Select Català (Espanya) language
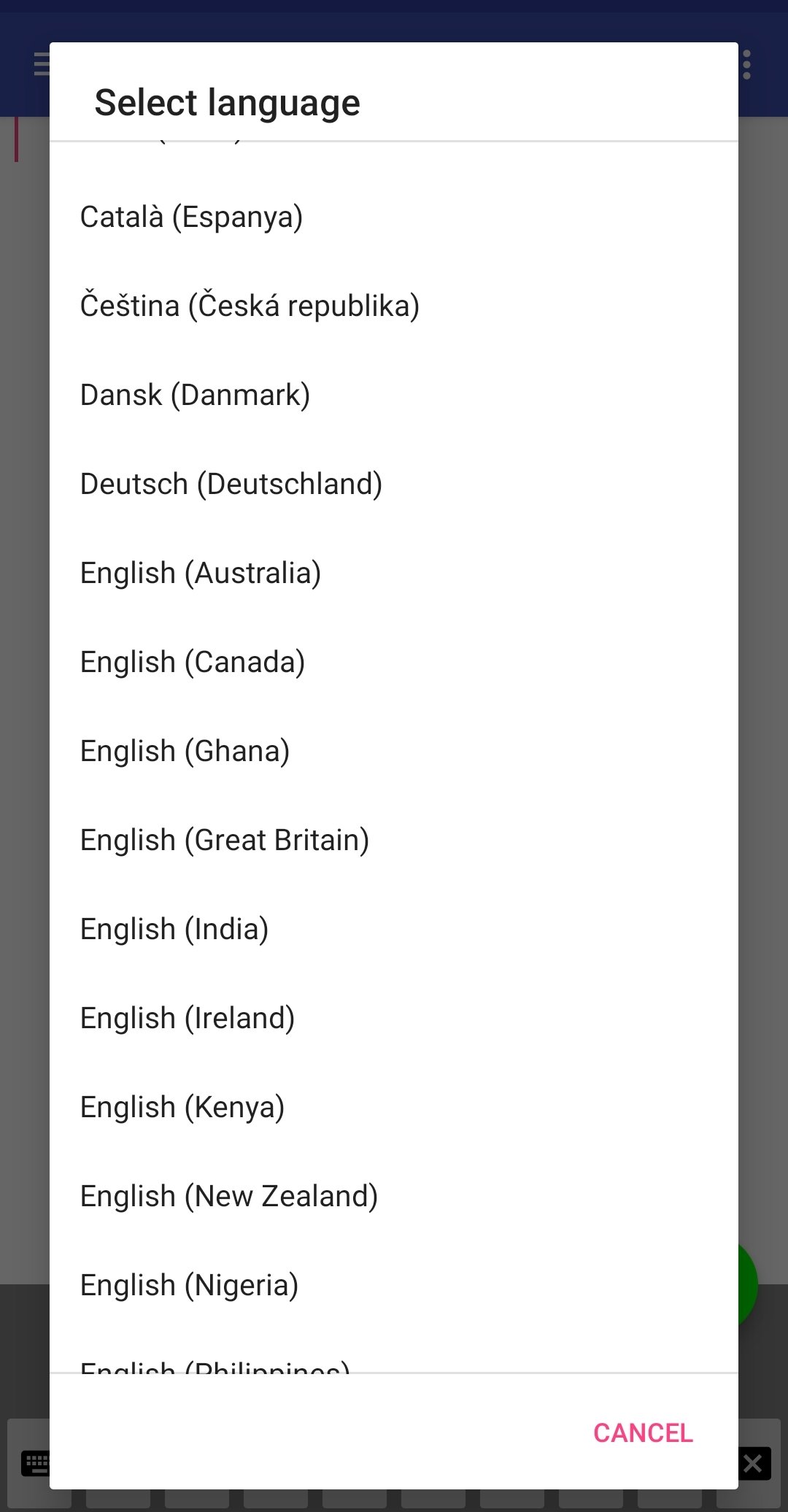This screenshot has height=1512, width=788. coord(394,217)
